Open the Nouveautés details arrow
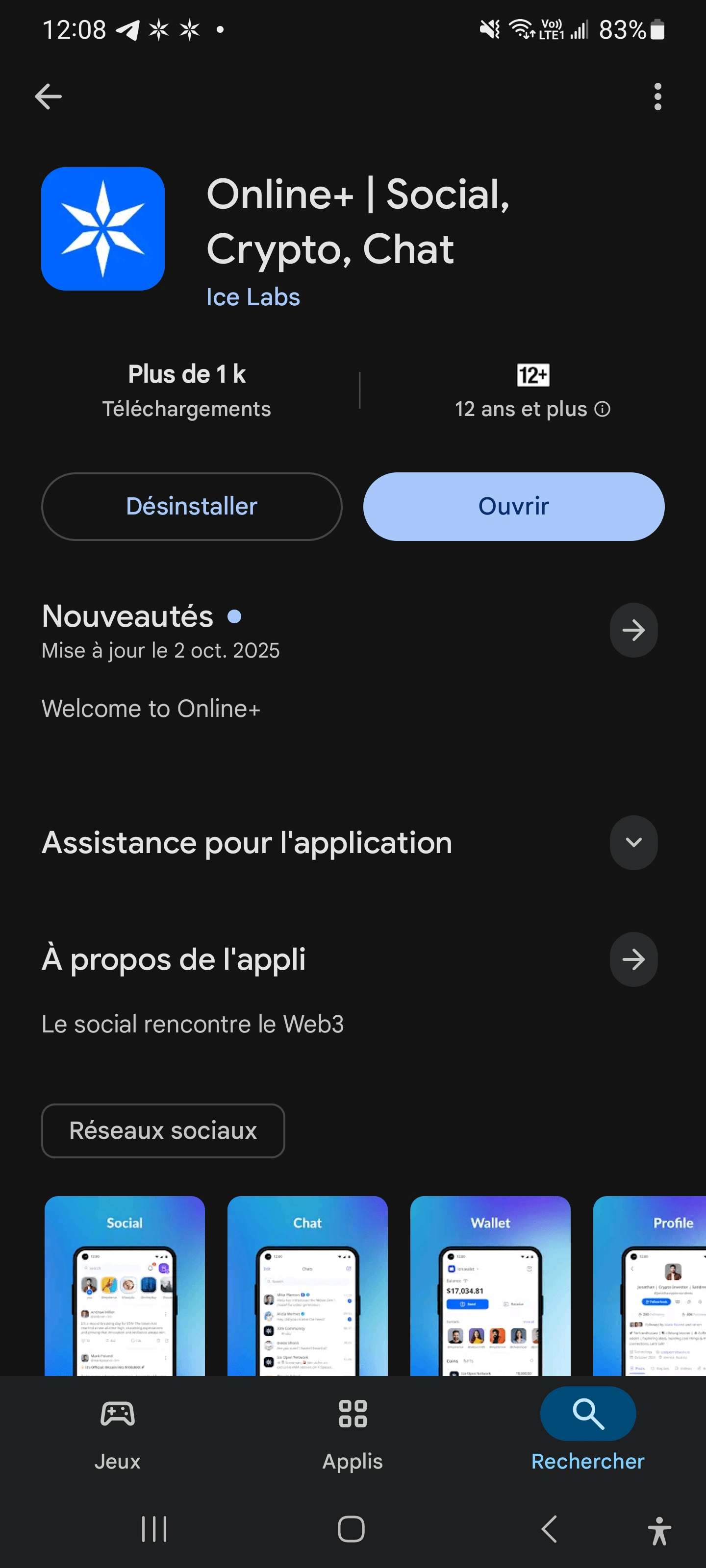 [x=633, y=630]
